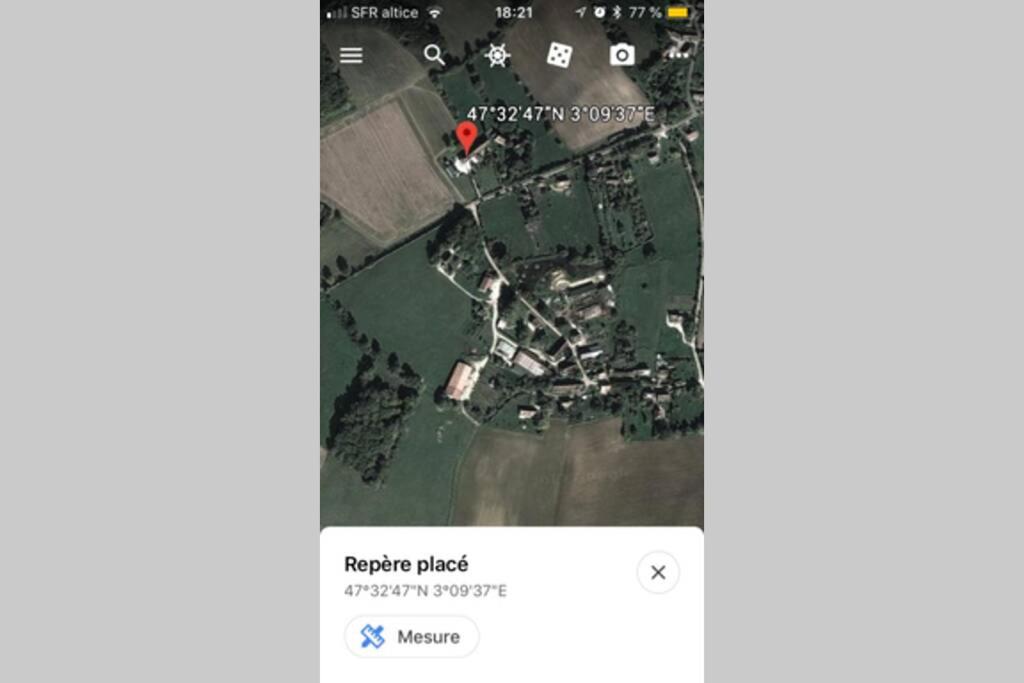This screenshot has width=1024, height=683.
Task: Dismiss the Repère placé card
Action: click(x=658, y=573)
